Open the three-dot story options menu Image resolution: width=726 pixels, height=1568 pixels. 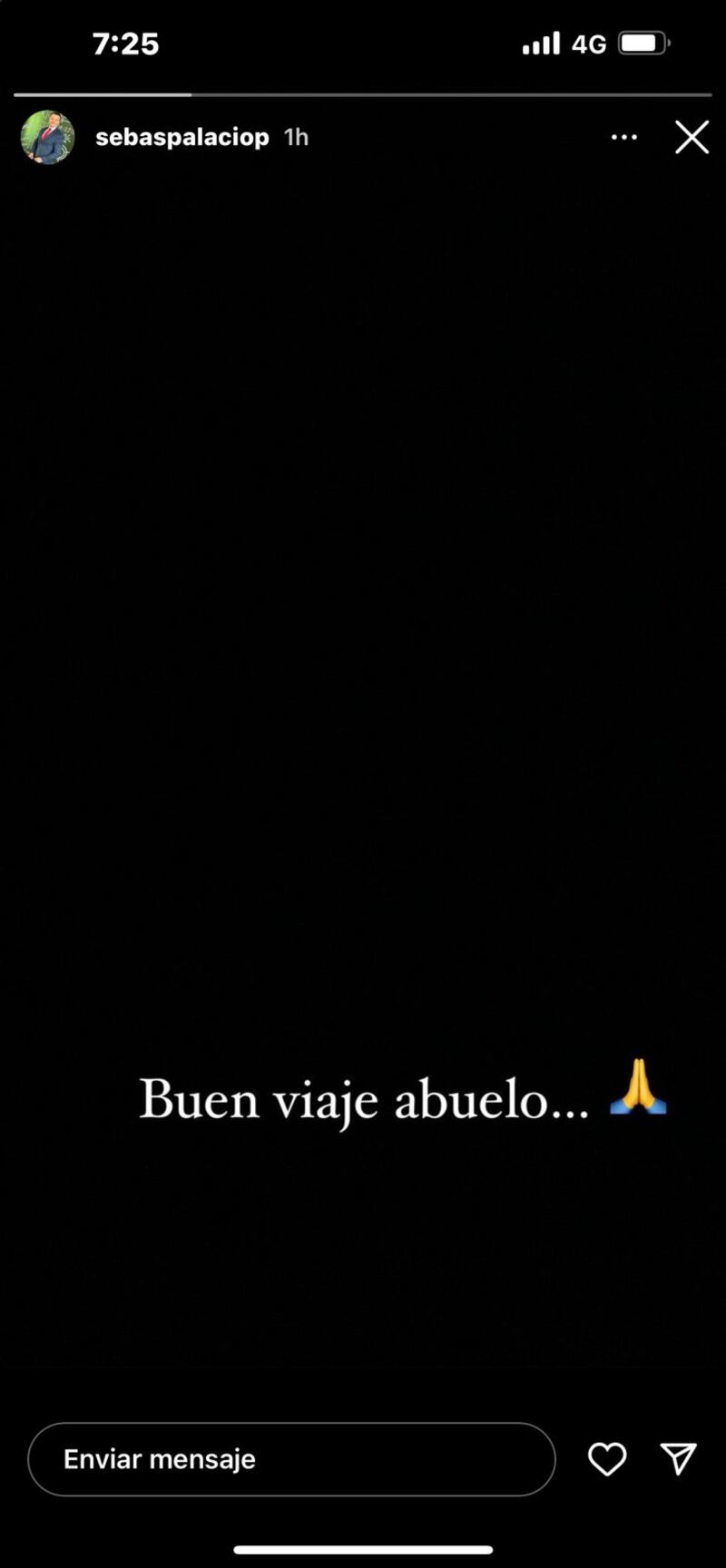[x=624, y=137]
